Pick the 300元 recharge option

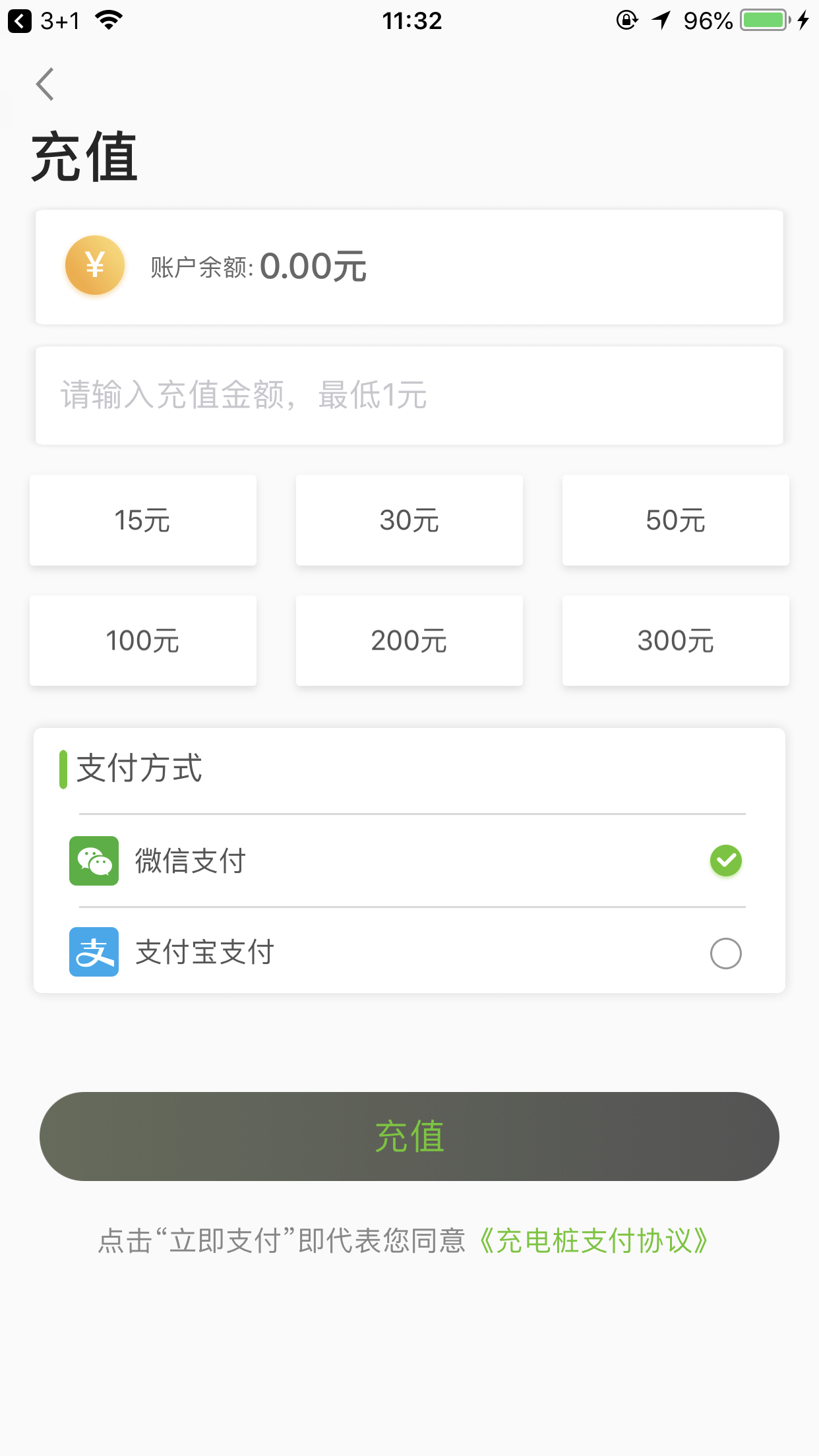(x=675, y=640)
